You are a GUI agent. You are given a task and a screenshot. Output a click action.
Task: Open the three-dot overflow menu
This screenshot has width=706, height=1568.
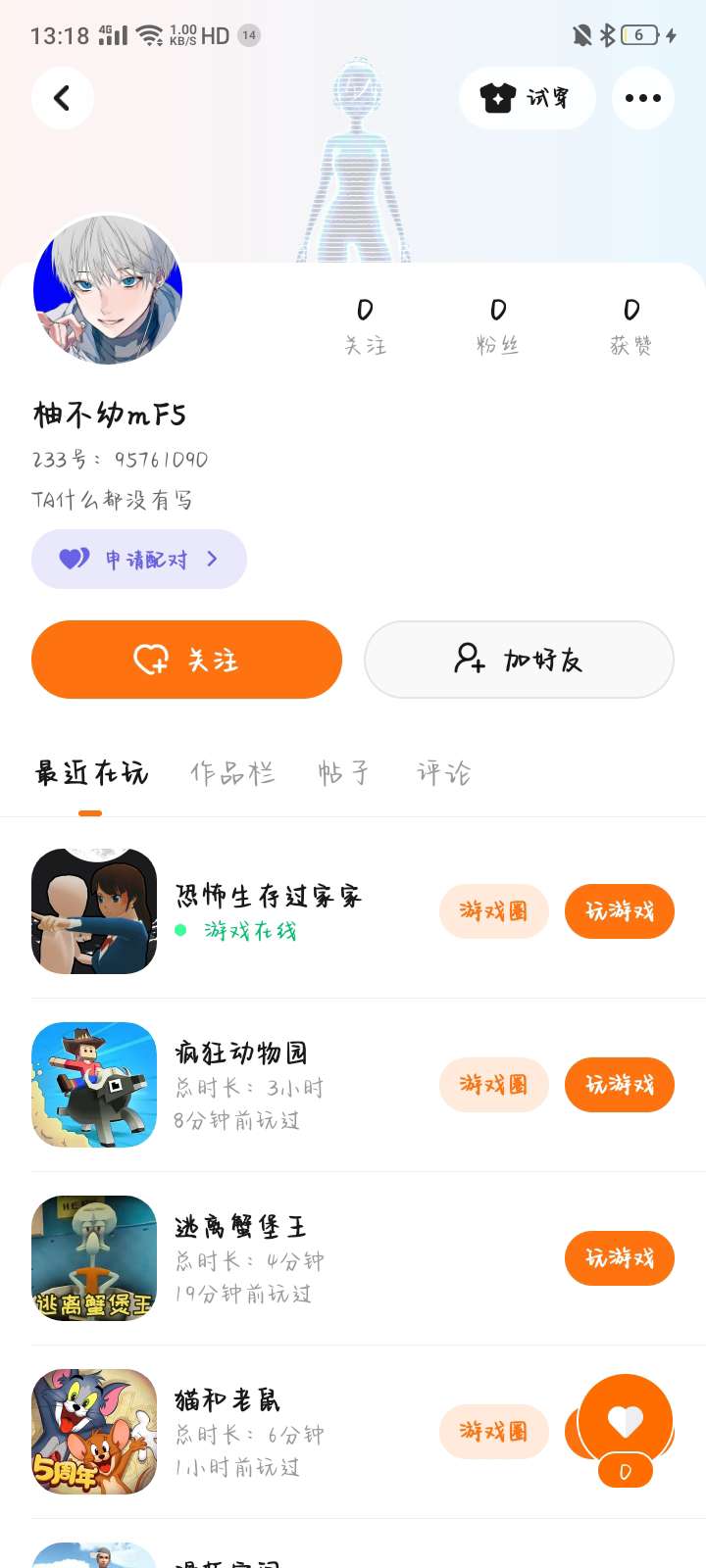click(x=642, y=98)
